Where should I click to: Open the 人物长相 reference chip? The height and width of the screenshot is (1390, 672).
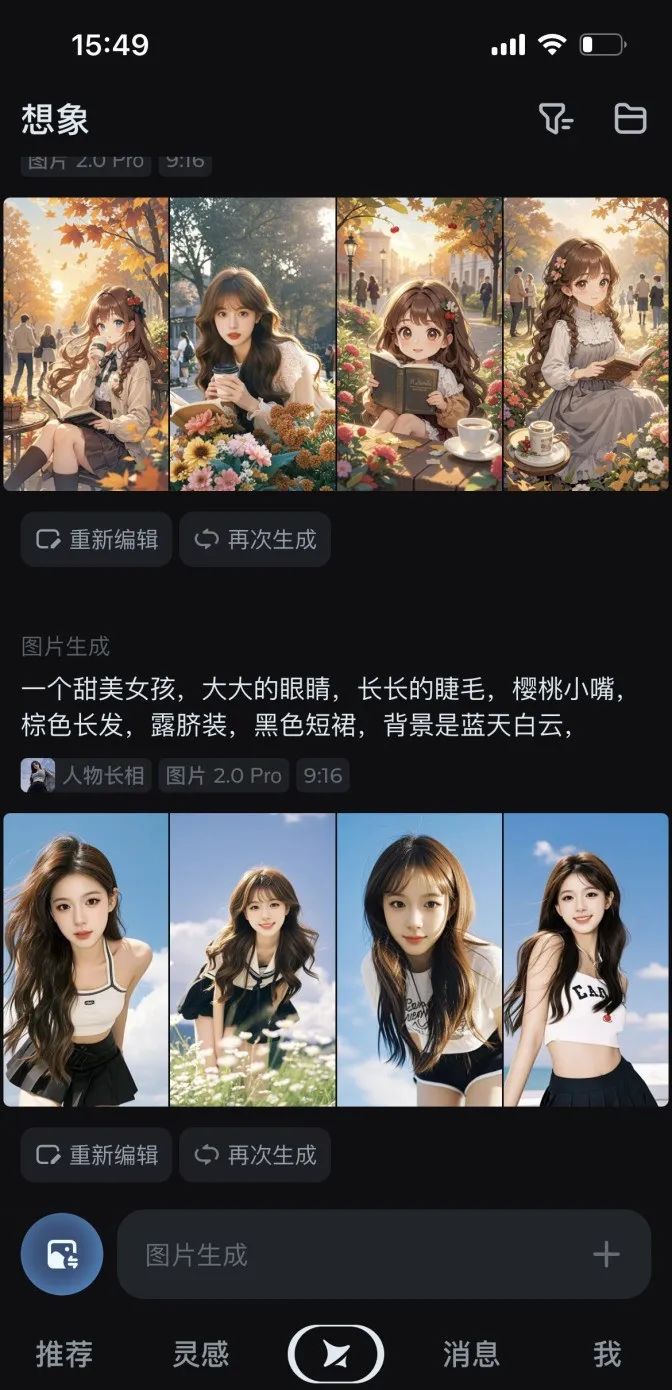tap(86, 775)
